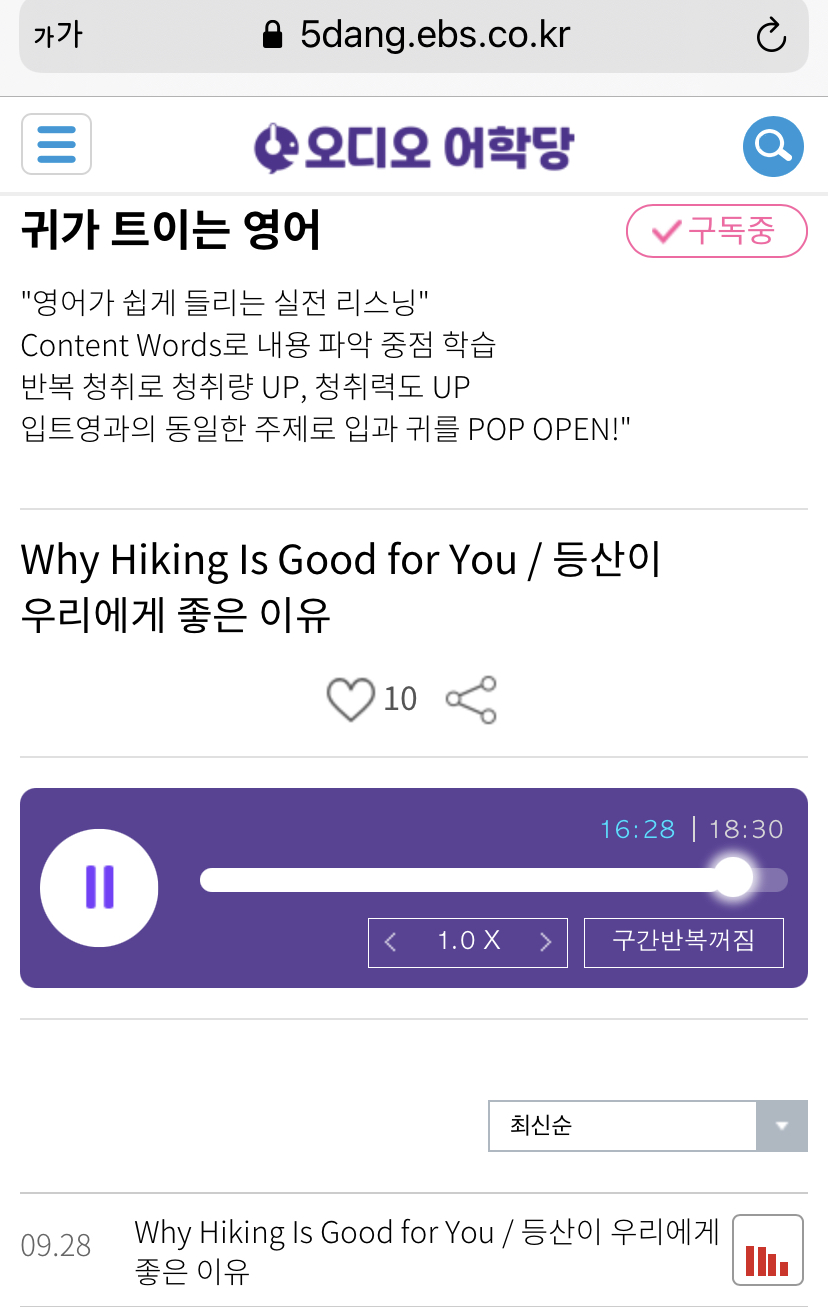
Task: Click the search magnifier icon
Action: (x=772, y=145)
